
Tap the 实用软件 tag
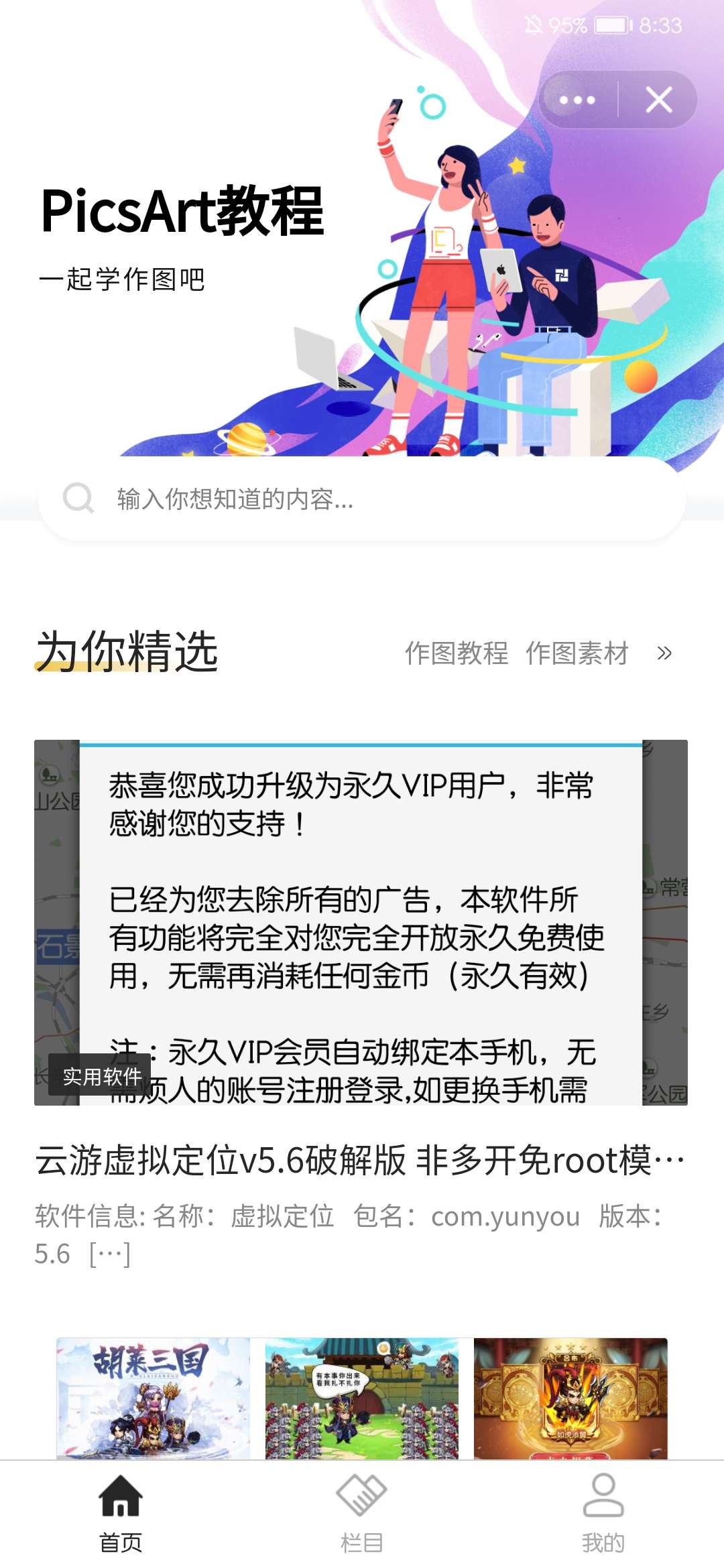102,1076
